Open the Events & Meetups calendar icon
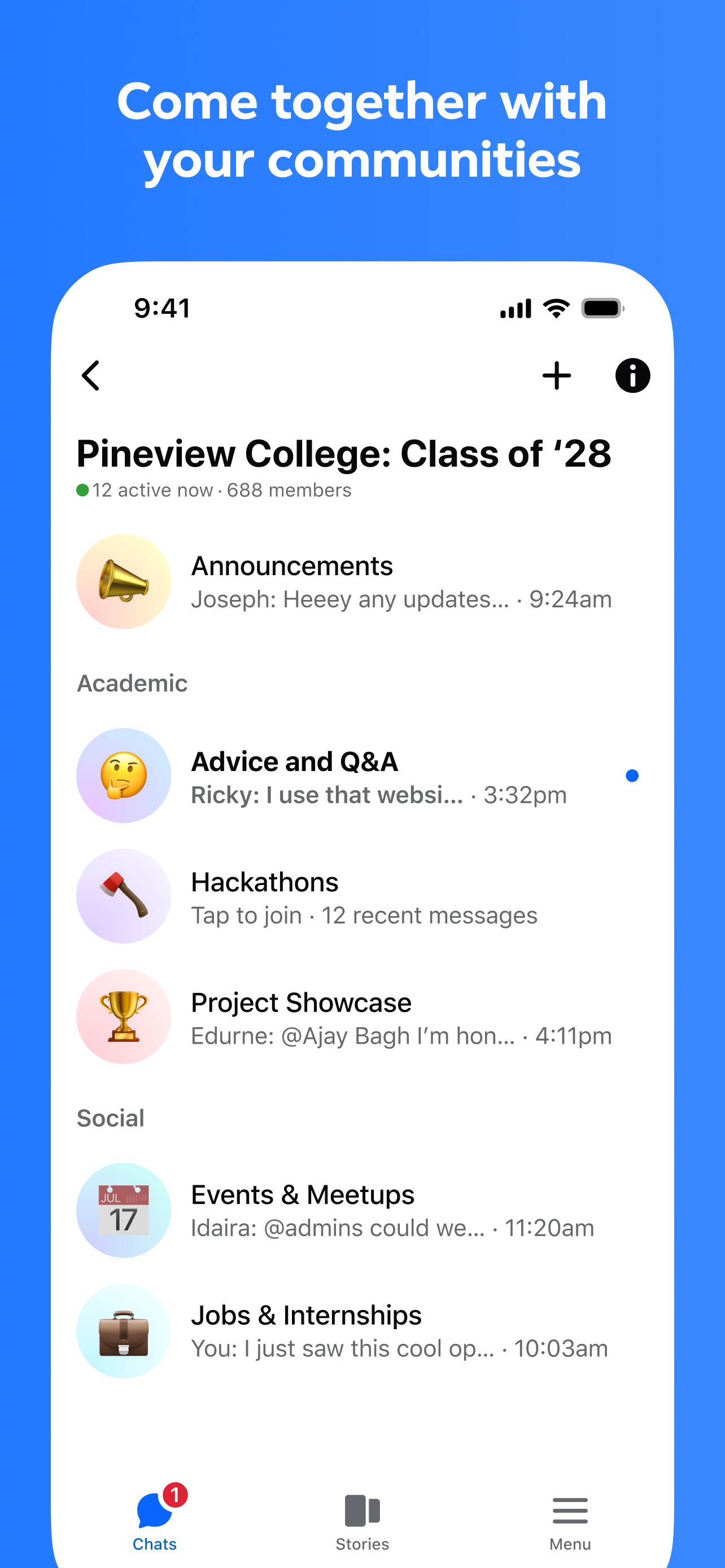Screen dimensions: 725x1568 [x=124, y=1210]
